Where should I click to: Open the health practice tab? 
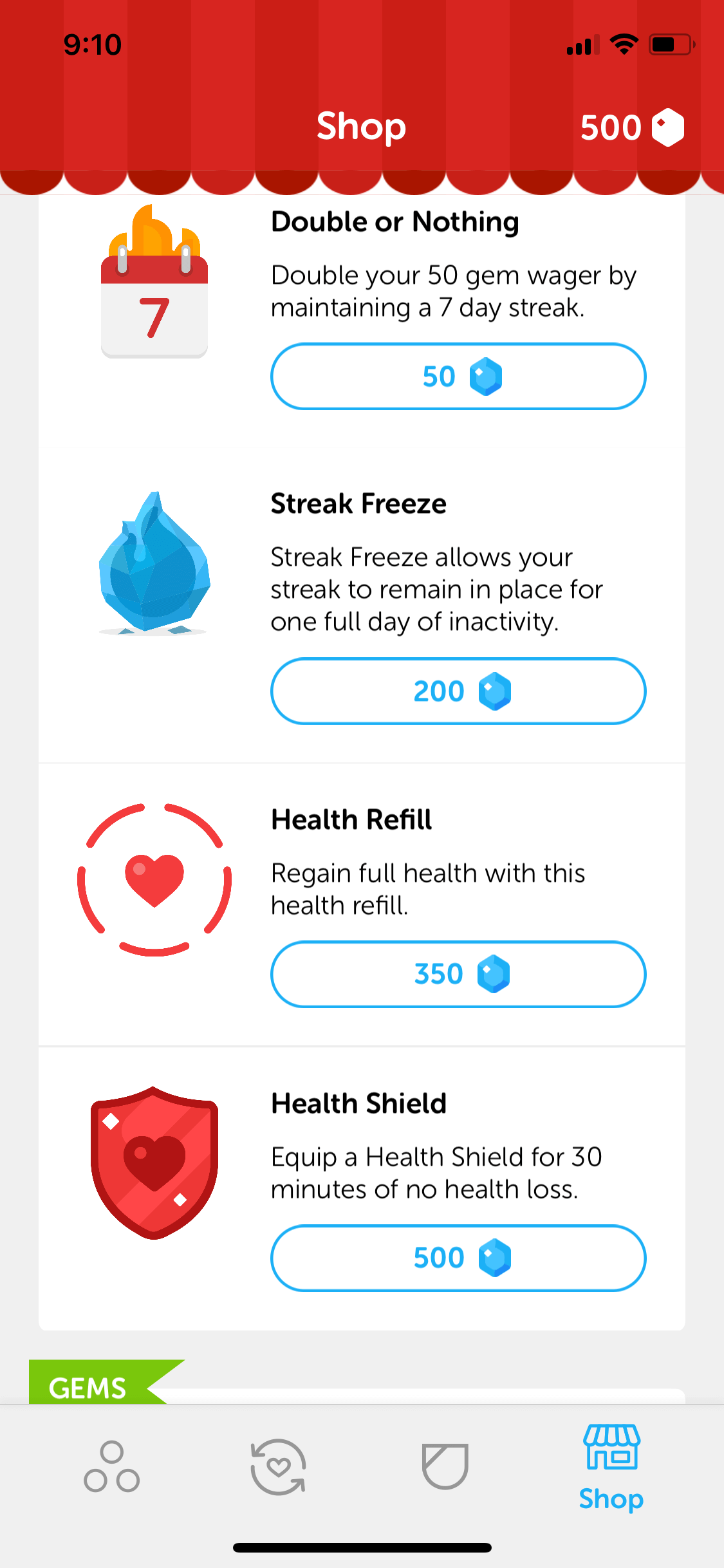[278, 1466]
